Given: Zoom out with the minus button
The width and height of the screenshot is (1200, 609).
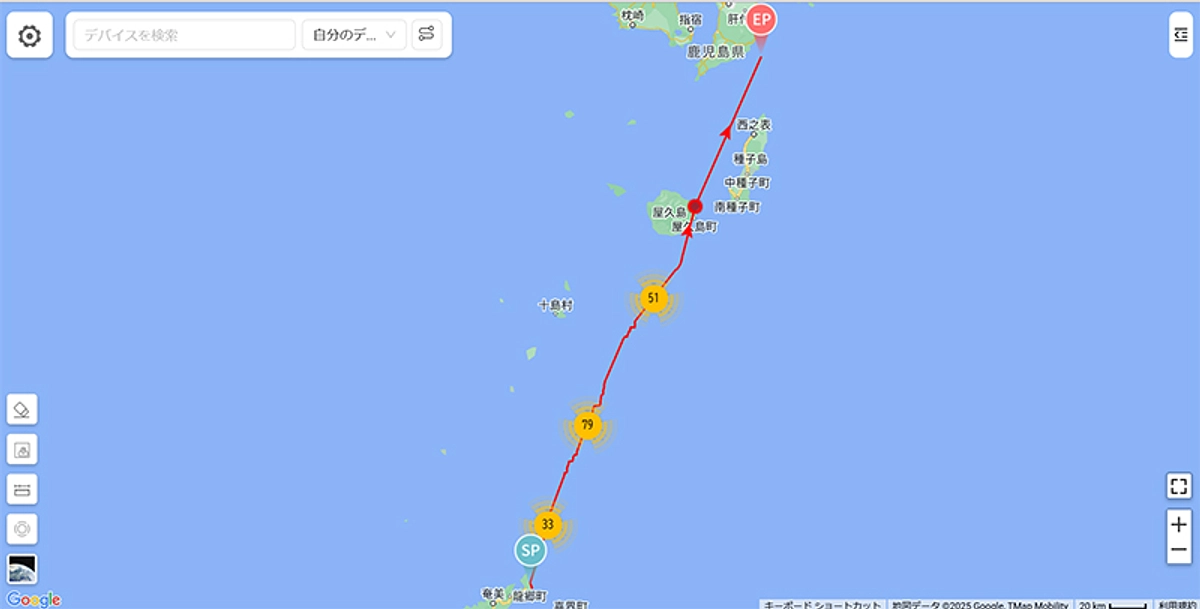Looking at the screenshot, I should pos(1179,550).
